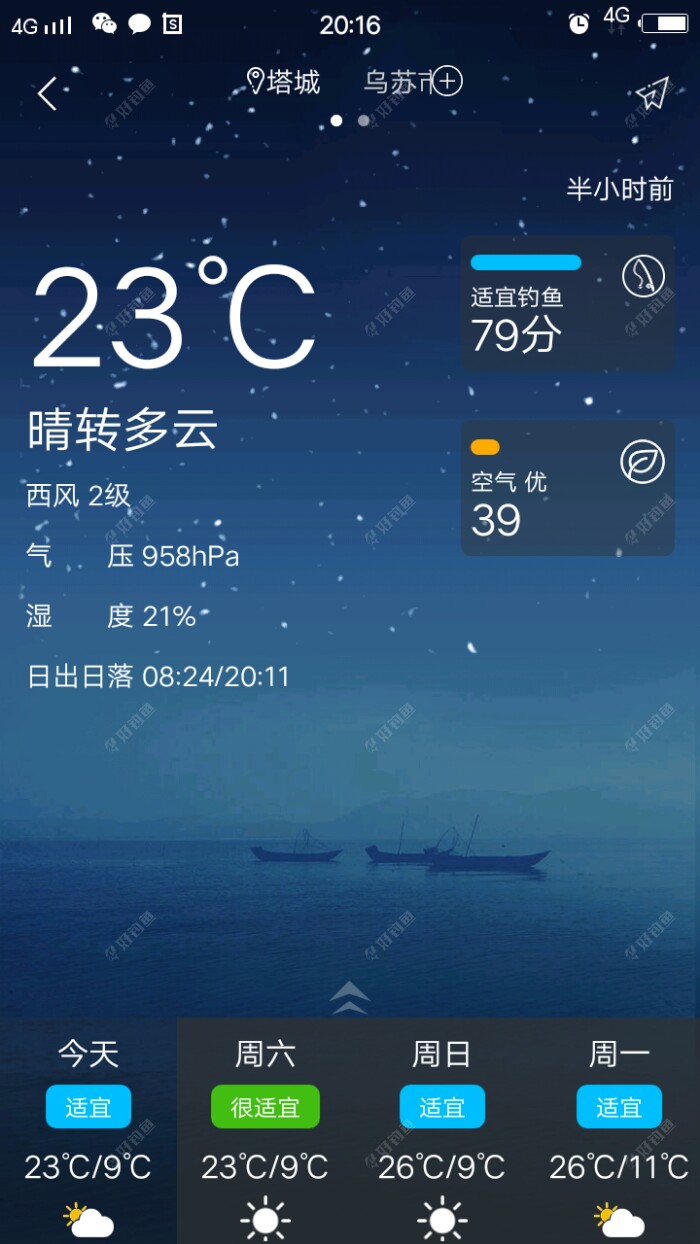700x1244 pixels.
Task: Share the weather with the paper plane icon
Action: coord(651,93)
